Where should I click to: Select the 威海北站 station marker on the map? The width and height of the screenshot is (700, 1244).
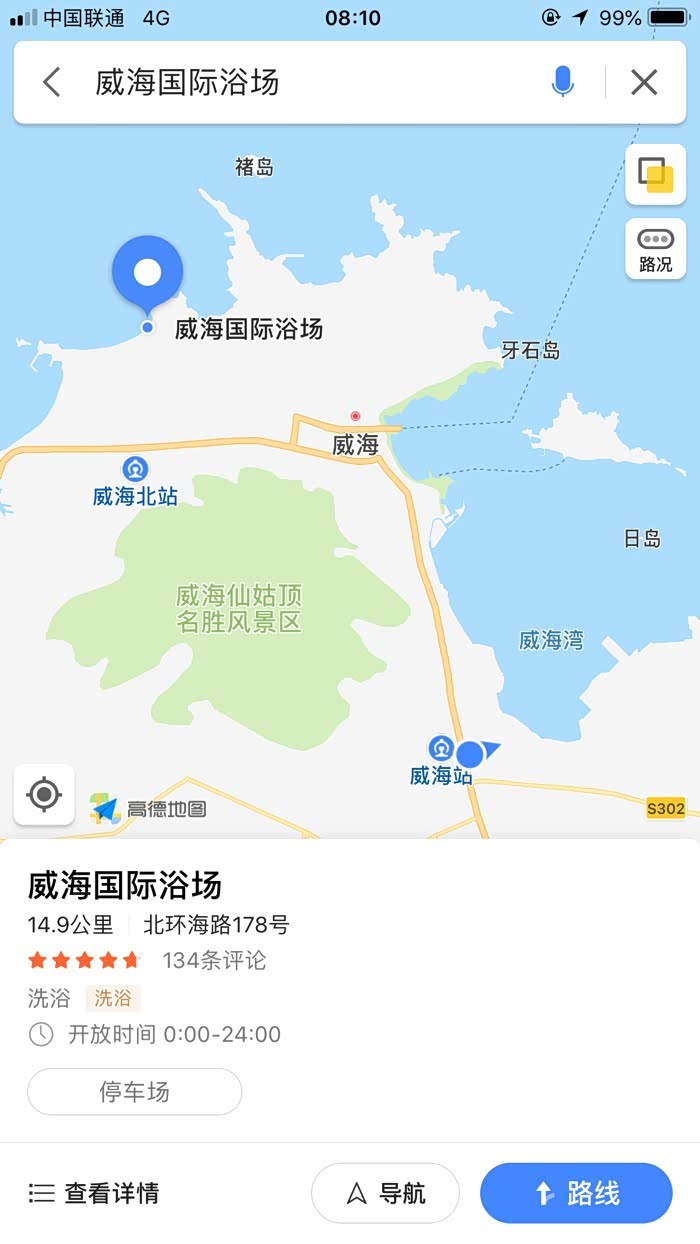(135, 469)
